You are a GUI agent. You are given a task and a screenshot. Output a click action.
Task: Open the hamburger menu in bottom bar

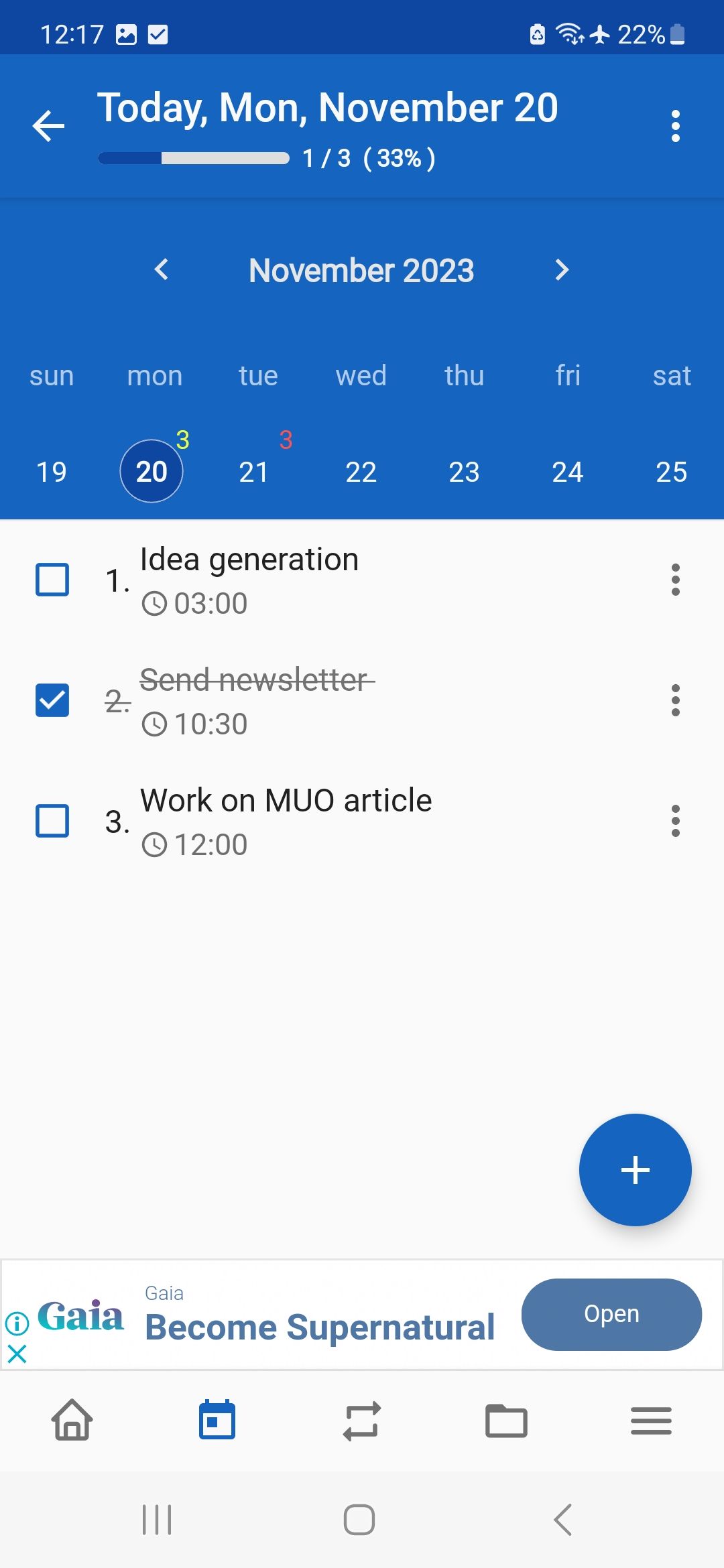[x=650, y=1421]
